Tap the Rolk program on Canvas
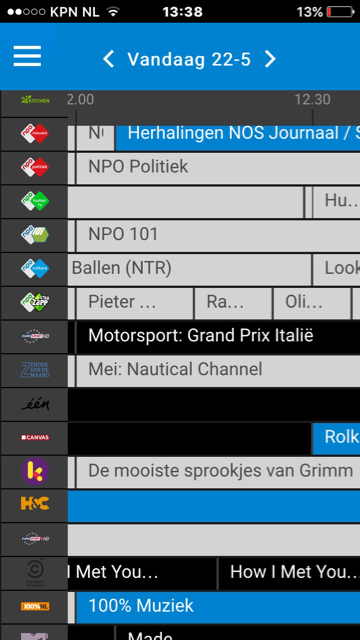 click(x=336, y=439)
